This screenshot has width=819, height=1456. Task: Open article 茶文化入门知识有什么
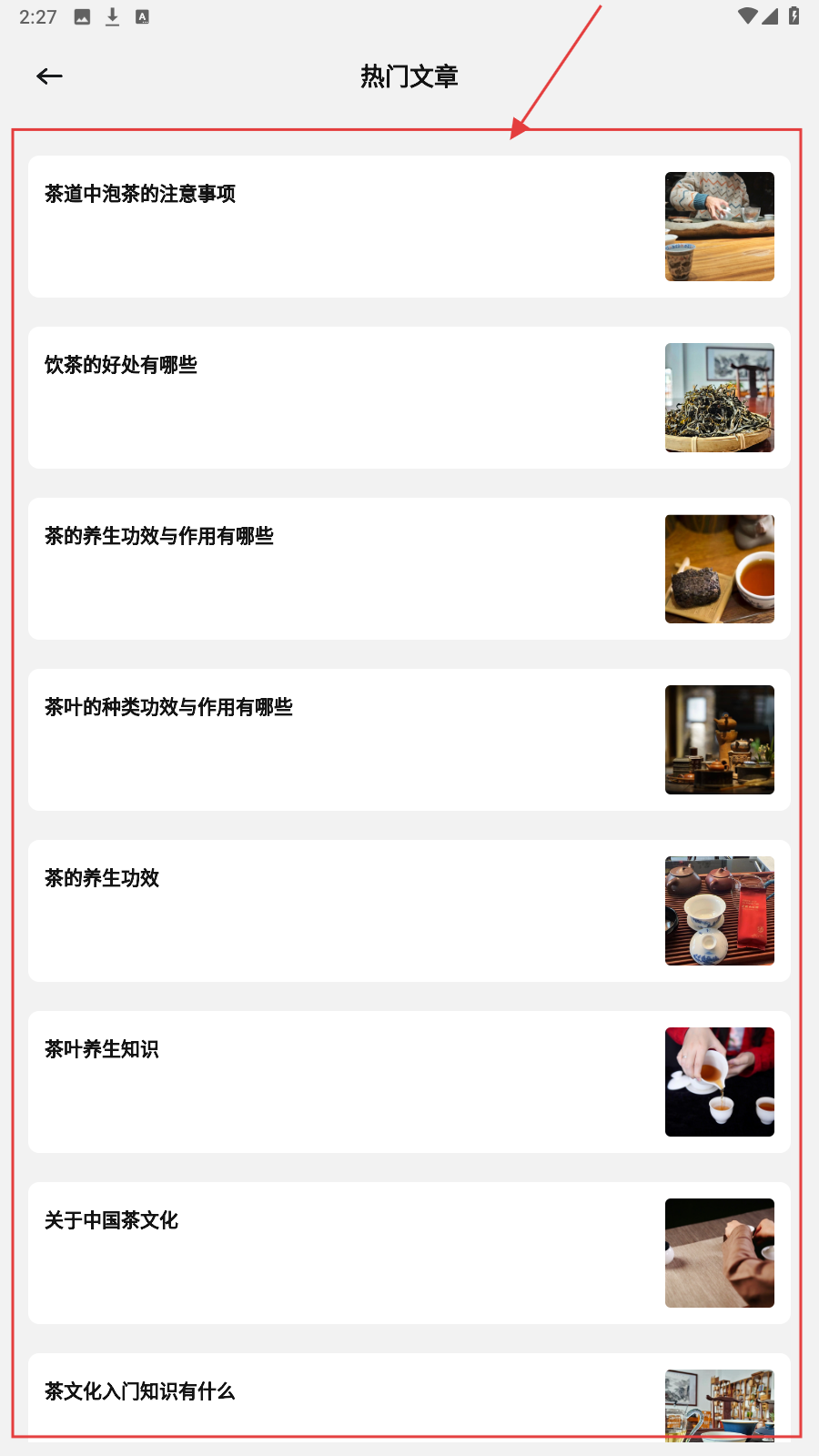coord(140,1391)
